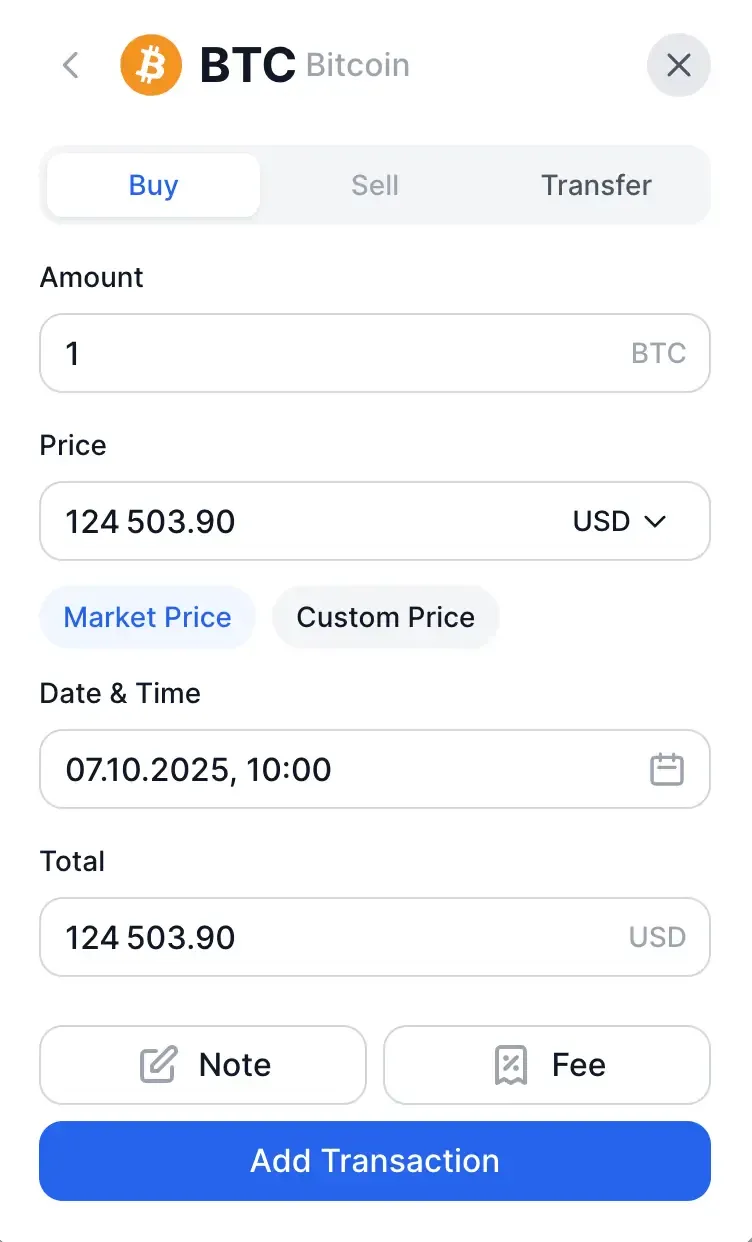Click the USD label in Total field
752x1242 pixels.
[657, 937]
